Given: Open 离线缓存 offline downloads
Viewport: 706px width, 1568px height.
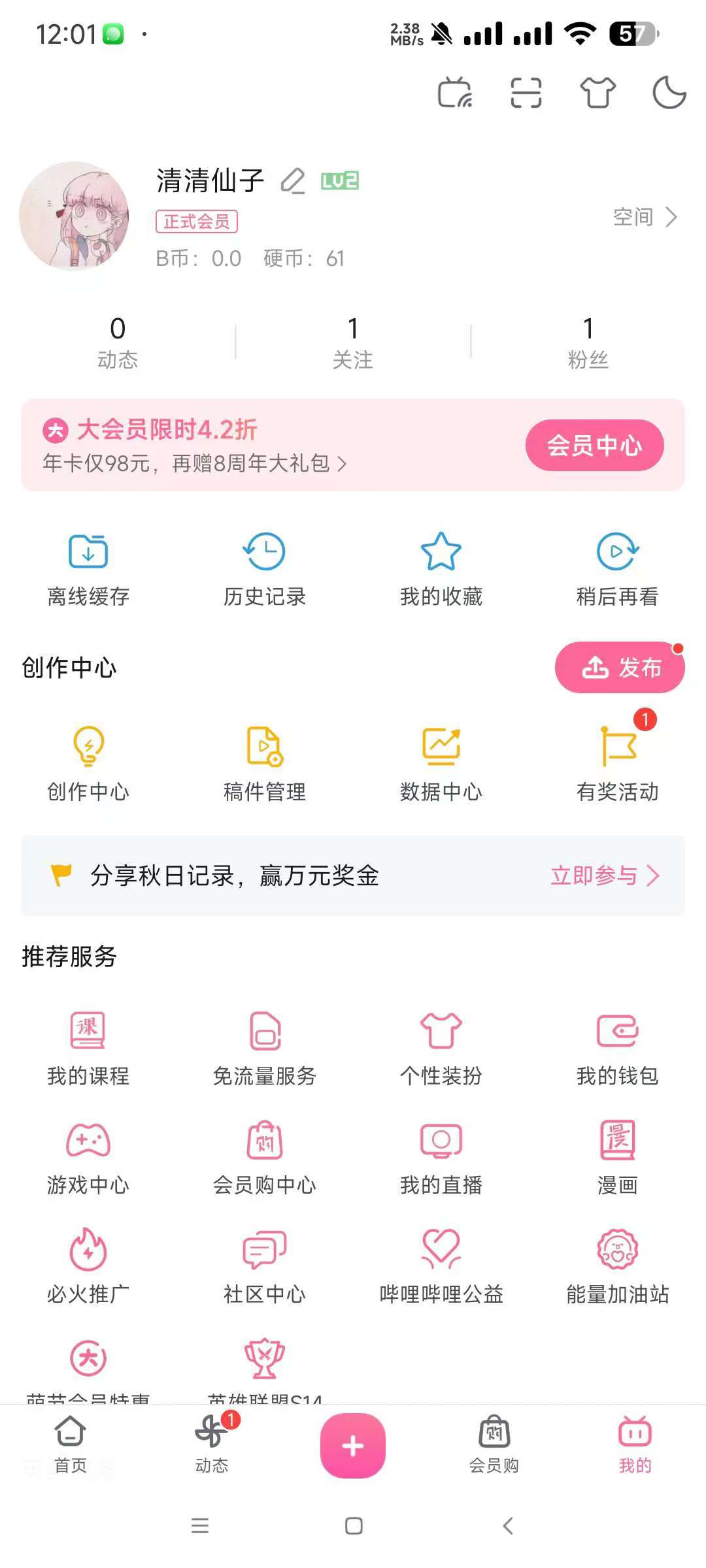Looking at the screenshot, I should coord(88,568).
